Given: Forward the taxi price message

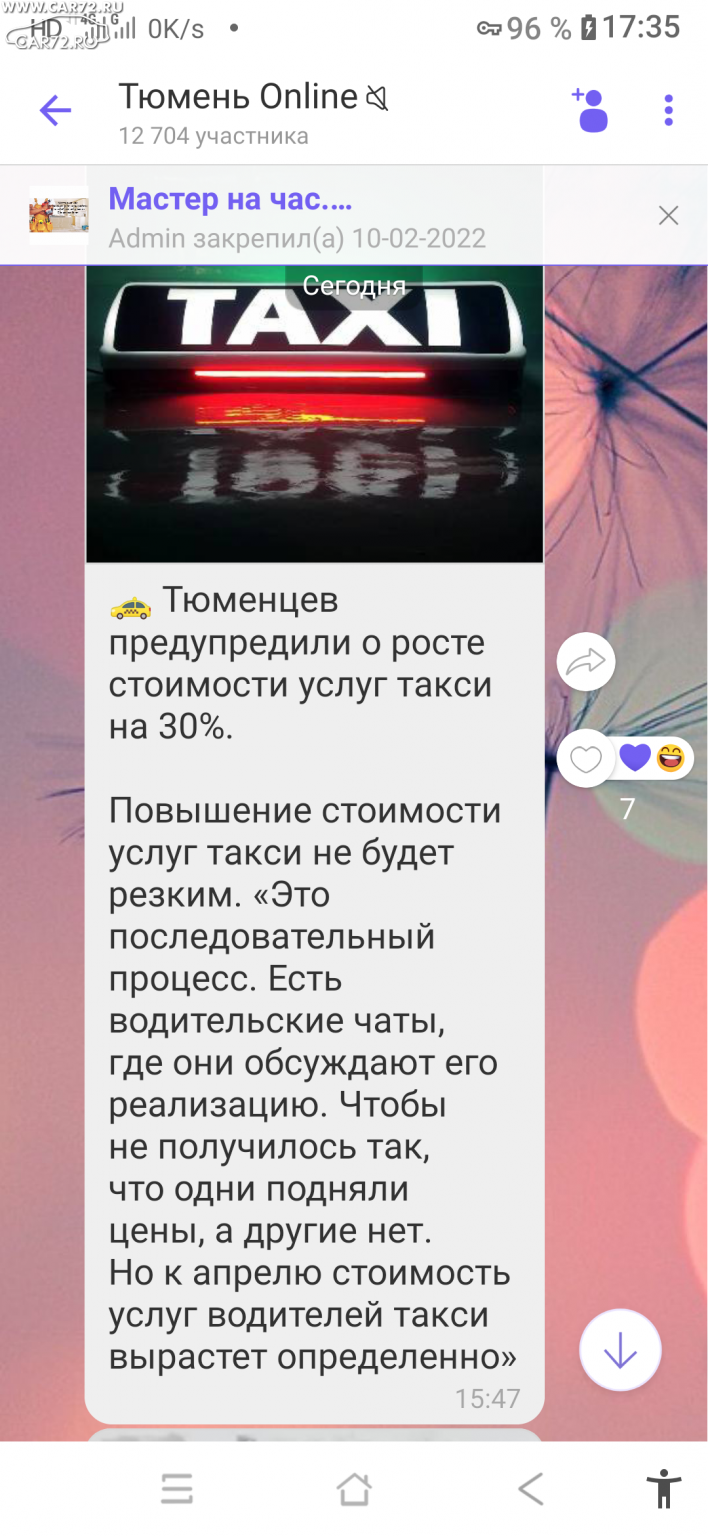Looking at the screenshot, I should [x=586, y=662].
